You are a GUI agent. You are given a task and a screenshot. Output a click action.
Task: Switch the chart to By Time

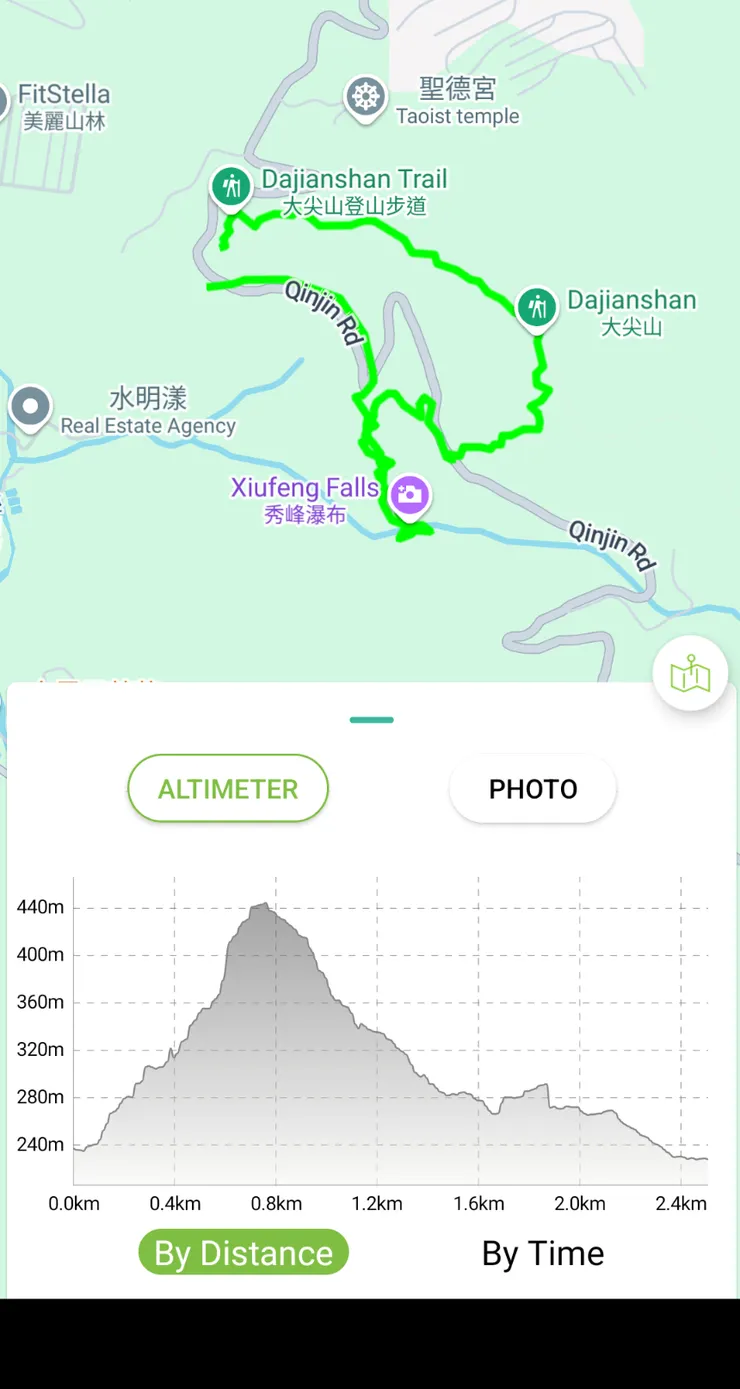click(543, 1253)
